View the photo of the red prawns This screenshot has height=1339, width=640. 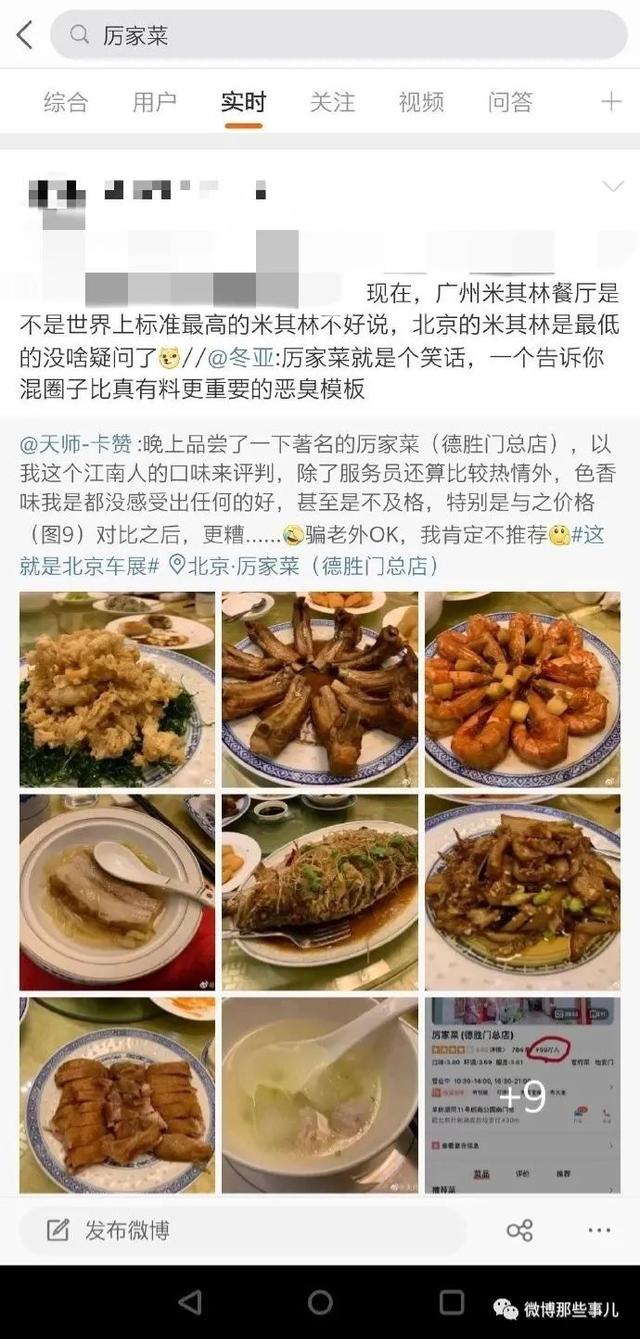click(x=522, y=689)
